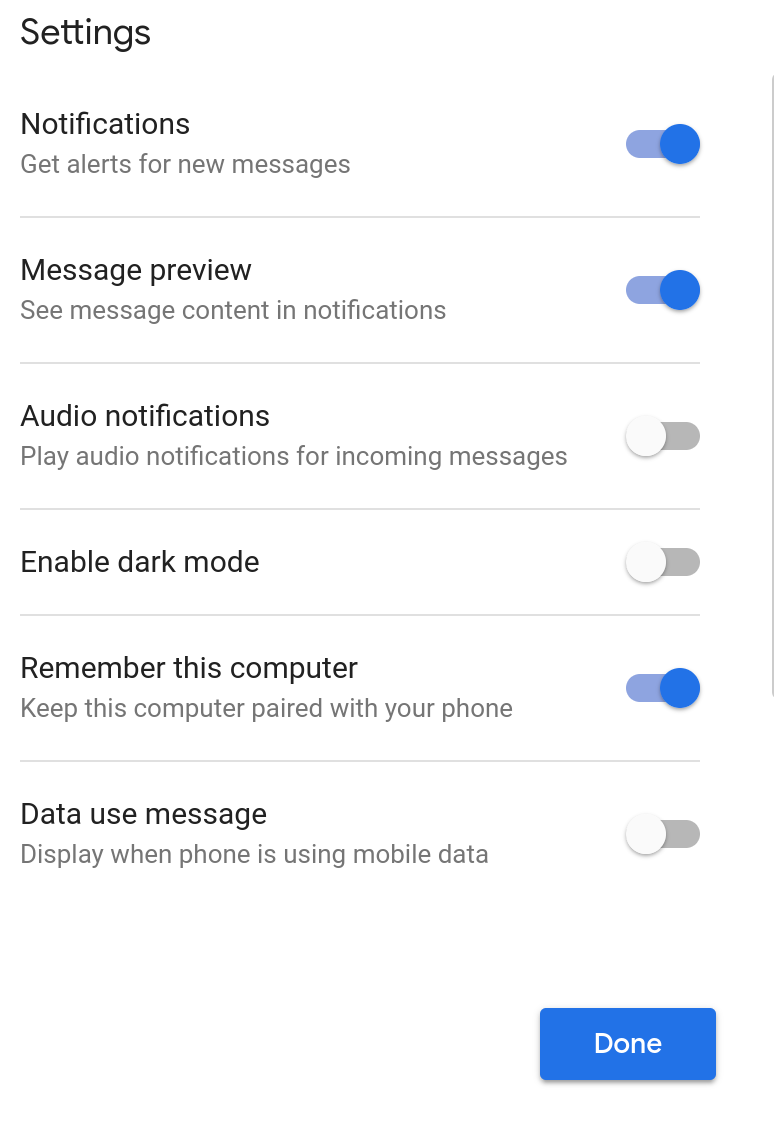Viewport: 774px width, 1126px height.
Task: Disable Remember this computer
Action: [662, 688]
